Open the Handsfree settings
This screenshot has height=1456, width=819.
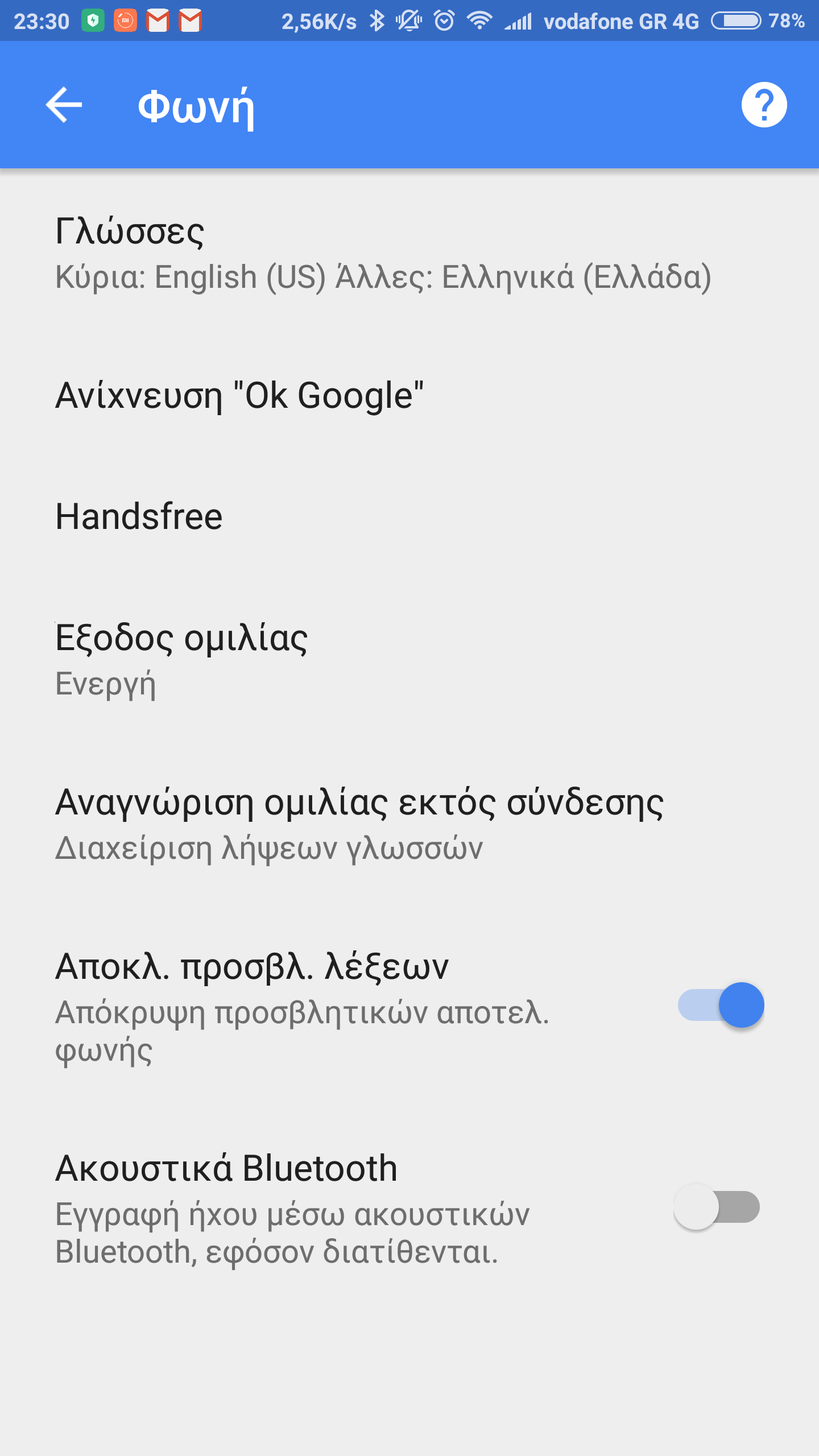139,516
